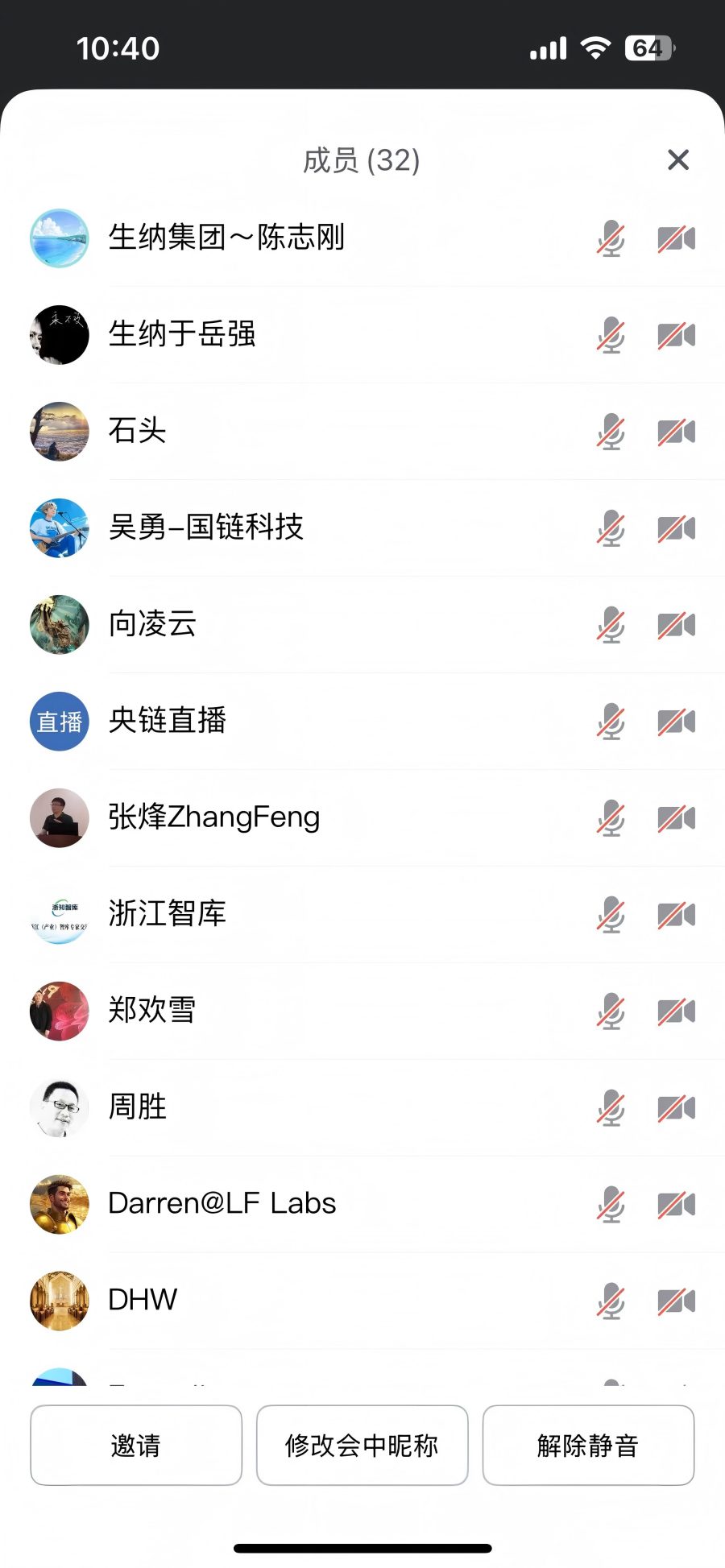Toggle 石头's camera on

pyautogui.click(x=677, y=432)
